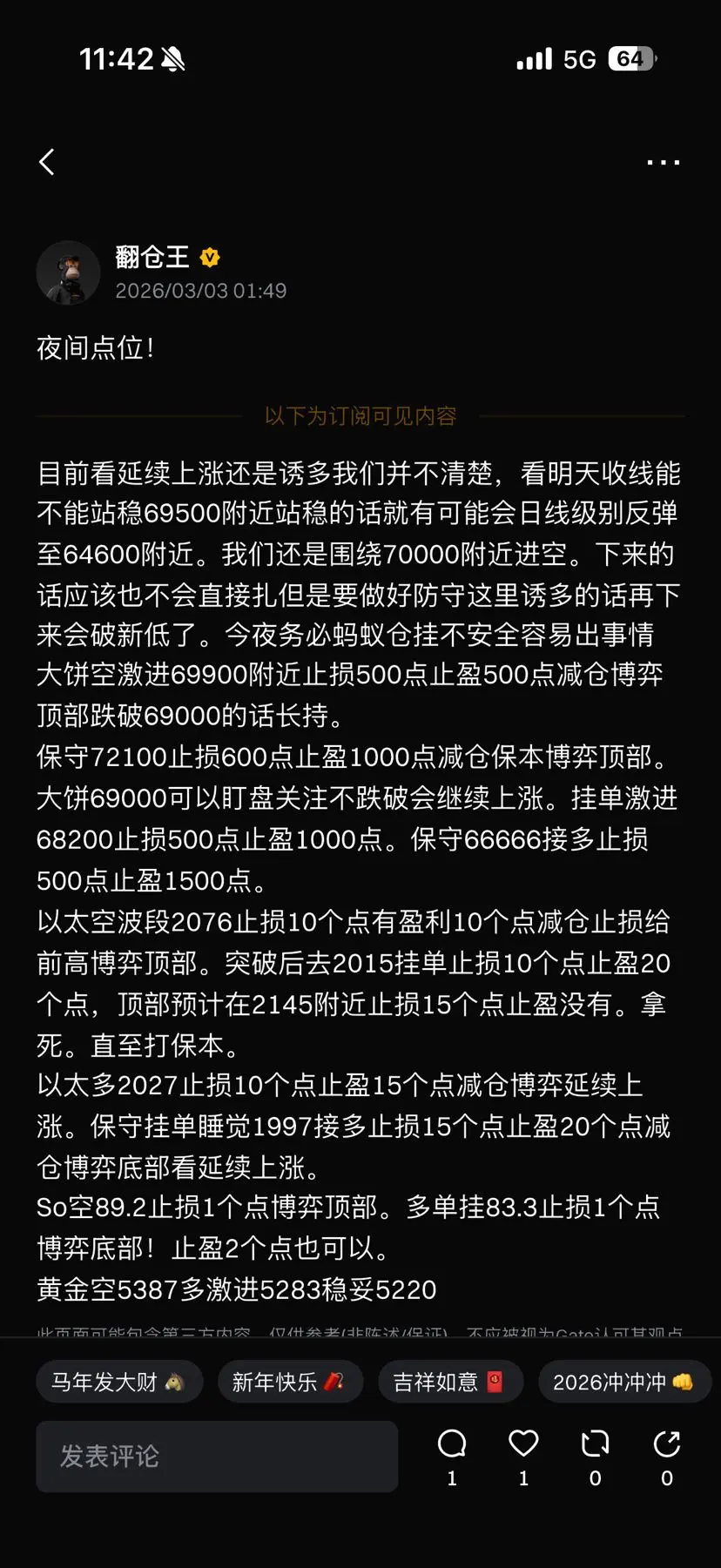This screenshot has height=1568, width=721.
Task: Tap the repost icon
Action: (595, 1443)
